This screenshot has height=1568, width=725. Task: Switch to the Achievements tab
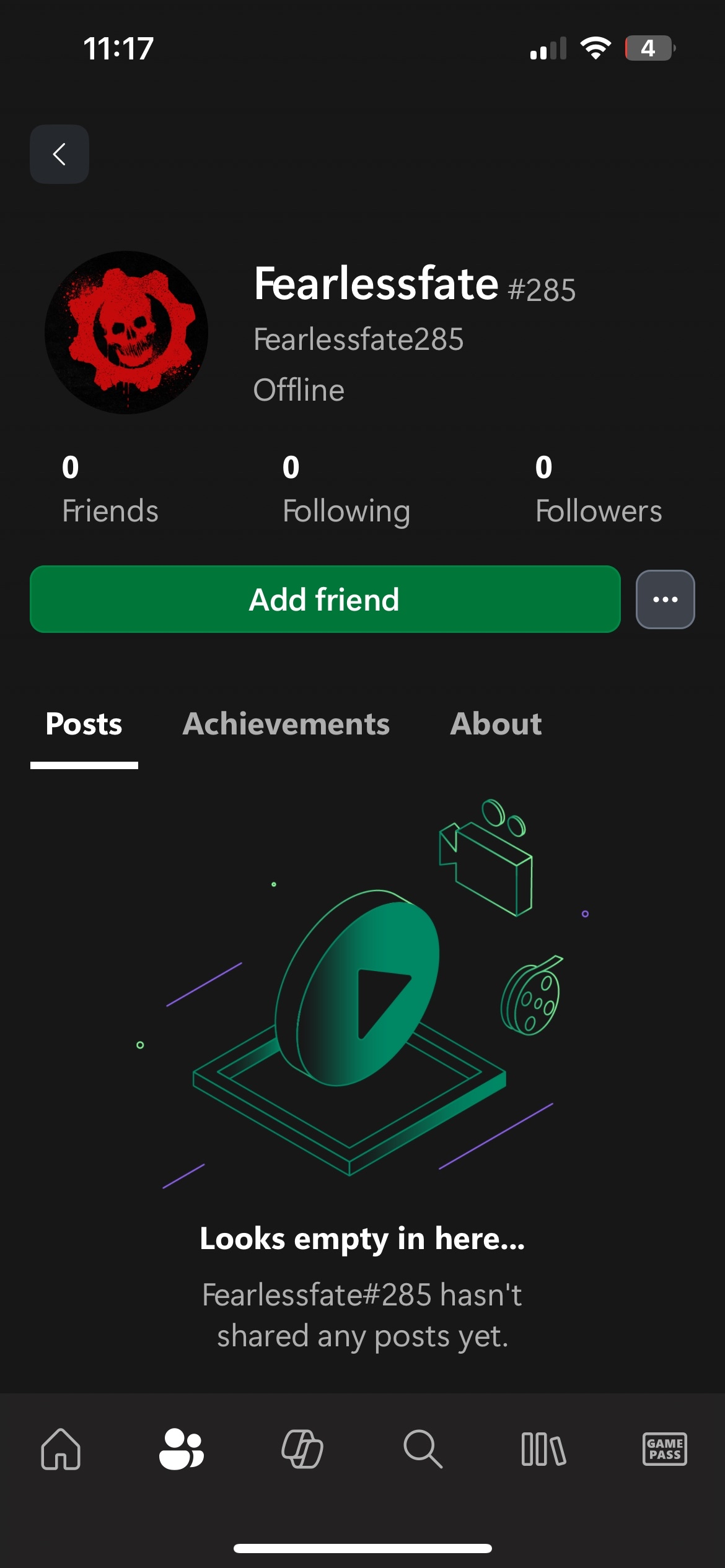pos(286,724)
